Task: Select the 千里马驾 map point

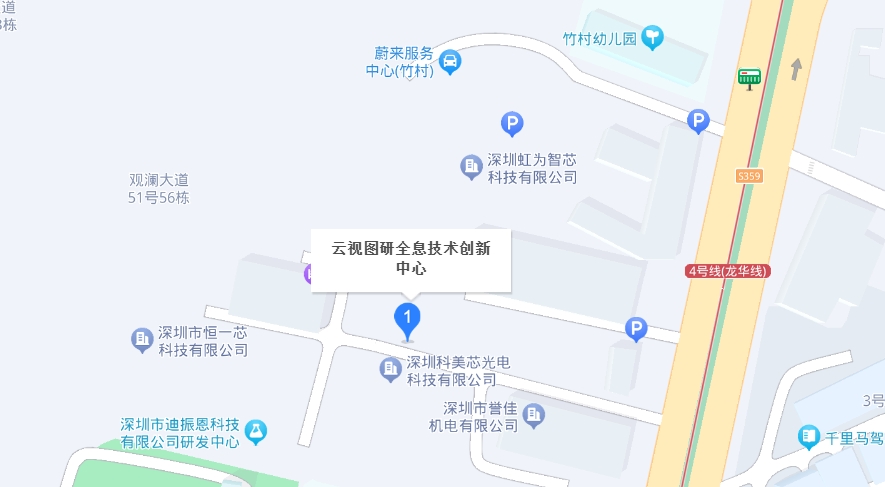Action: [x=809, y=437]
